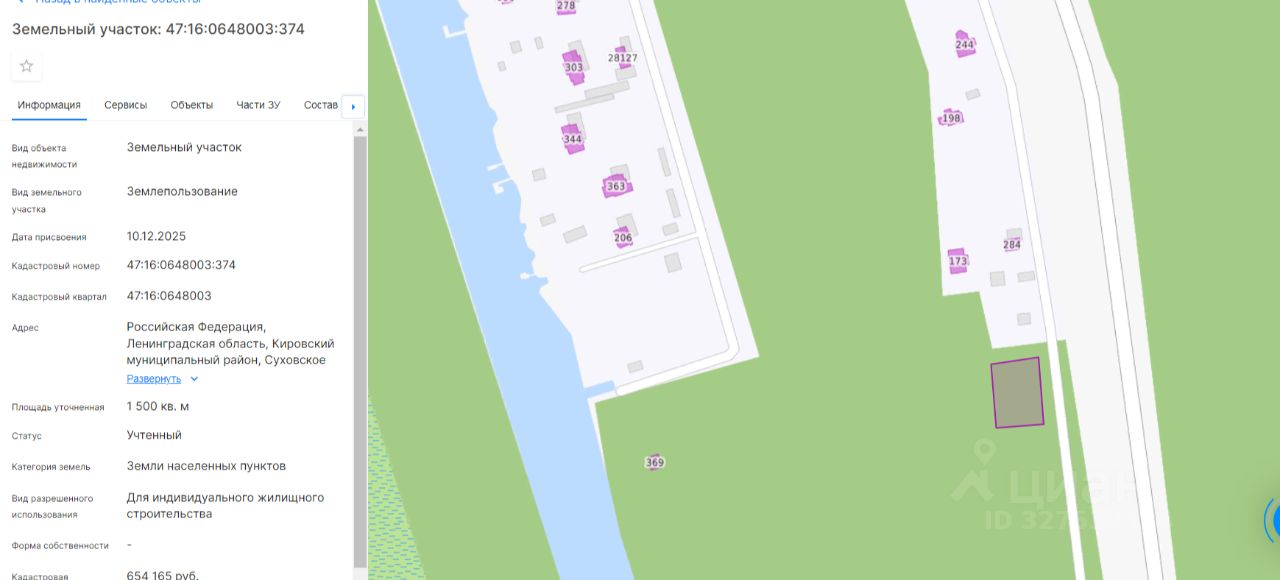Select the Части ЗУ tab

click(258, 105)
